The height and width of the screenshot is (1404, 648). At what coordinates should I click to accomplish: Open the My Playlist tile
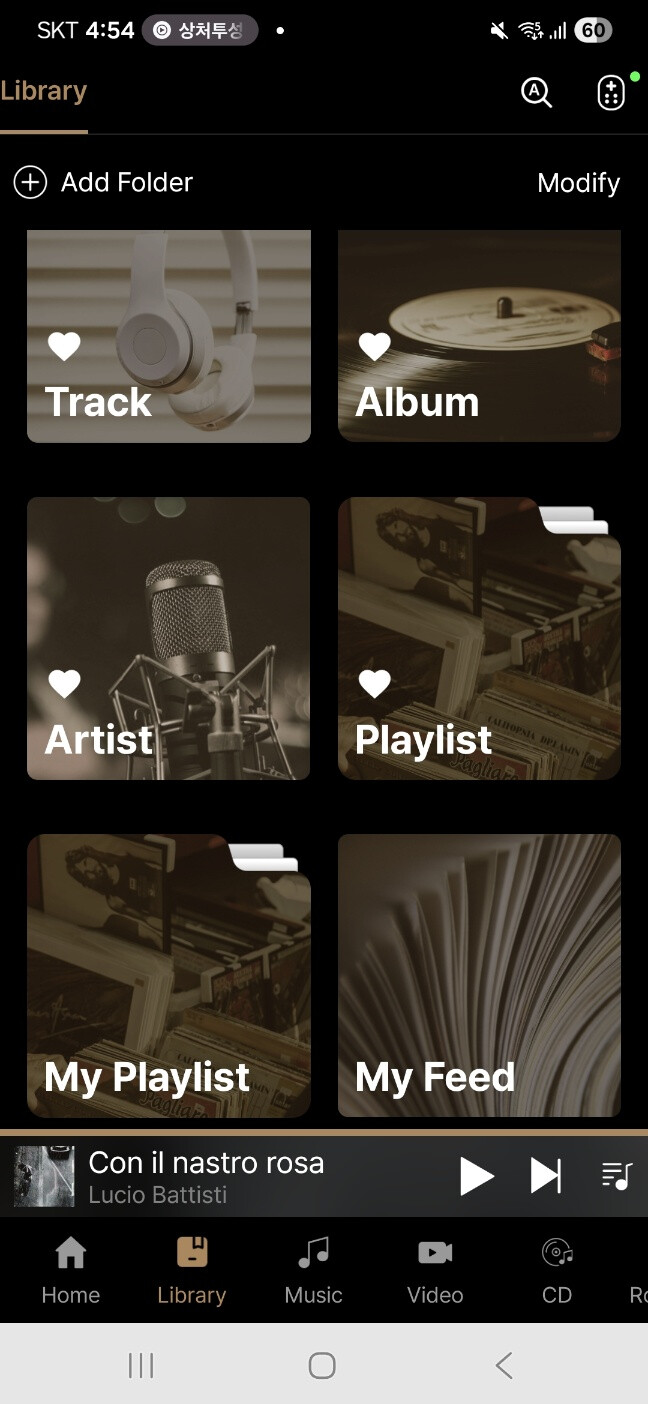click(168, 975)
